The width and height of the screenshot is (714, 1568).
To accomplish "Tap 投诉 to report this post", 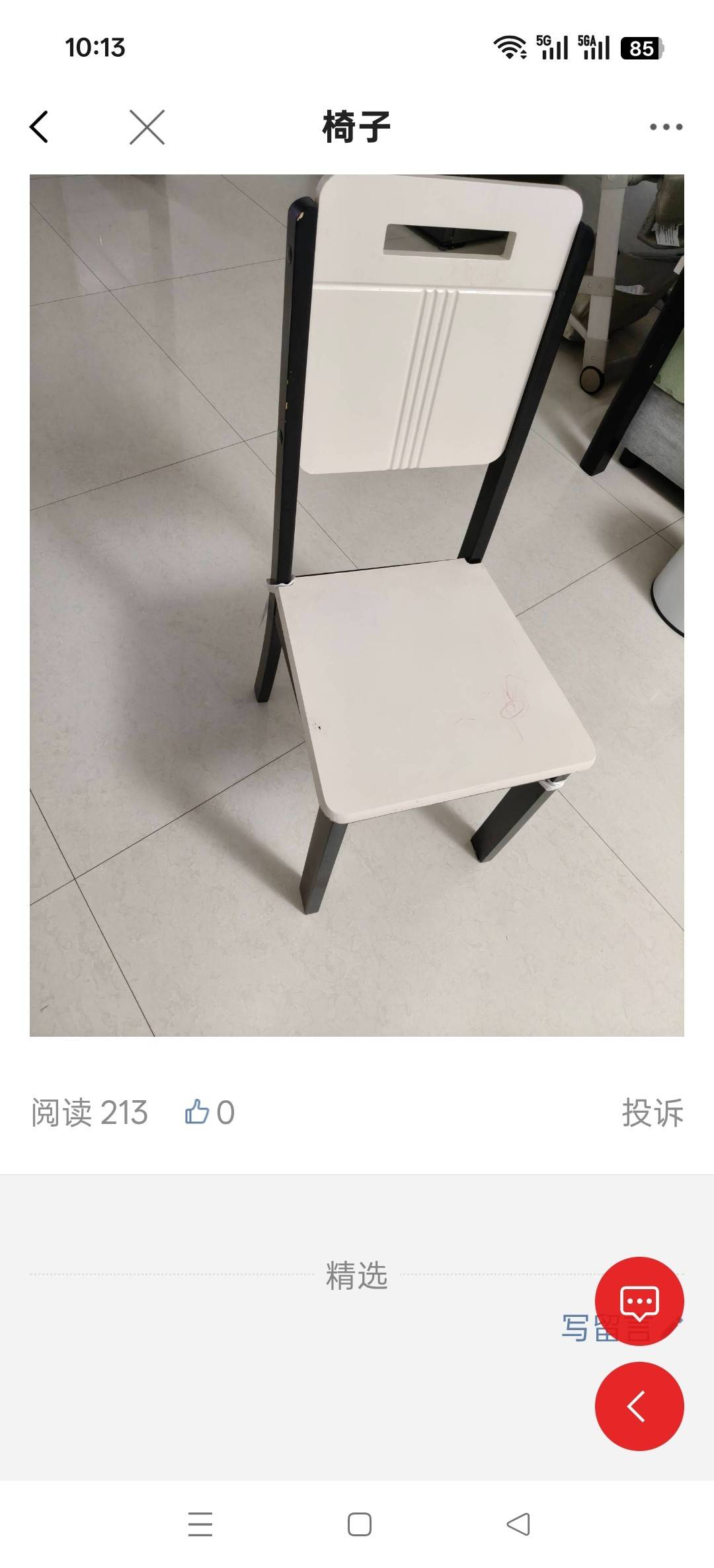I will click(x=652, y=1113).
